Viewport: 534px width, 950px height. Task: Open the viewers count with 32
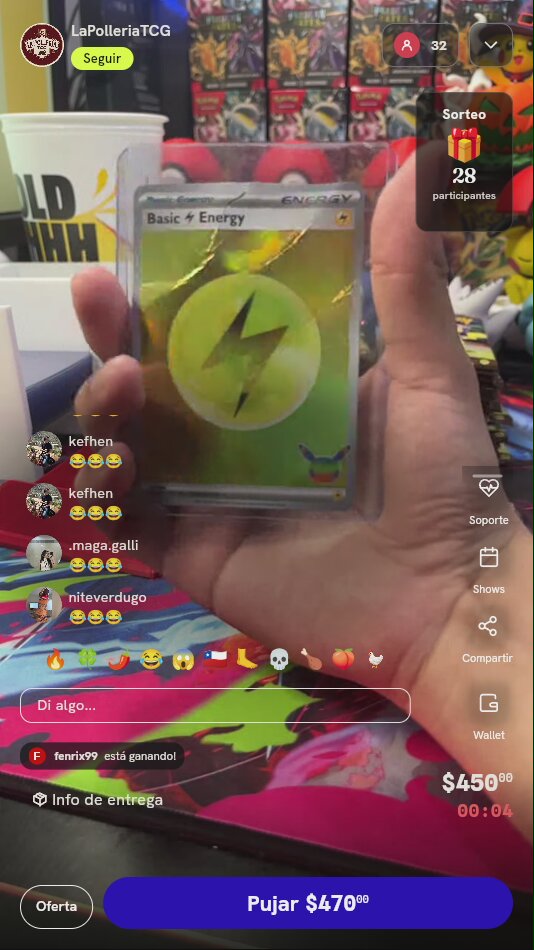coord(421,45)
